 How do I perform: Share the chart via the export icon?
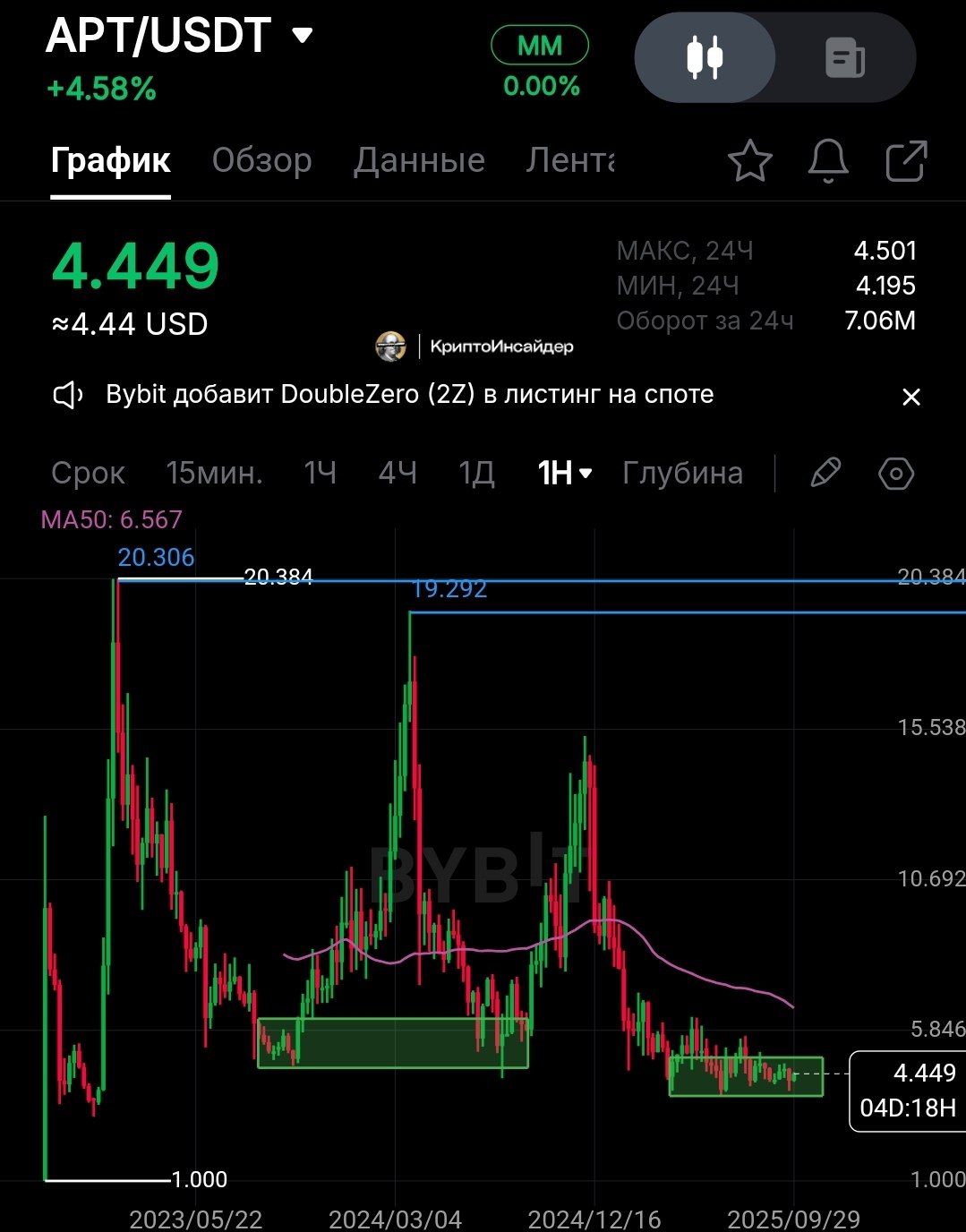[905, 162]
